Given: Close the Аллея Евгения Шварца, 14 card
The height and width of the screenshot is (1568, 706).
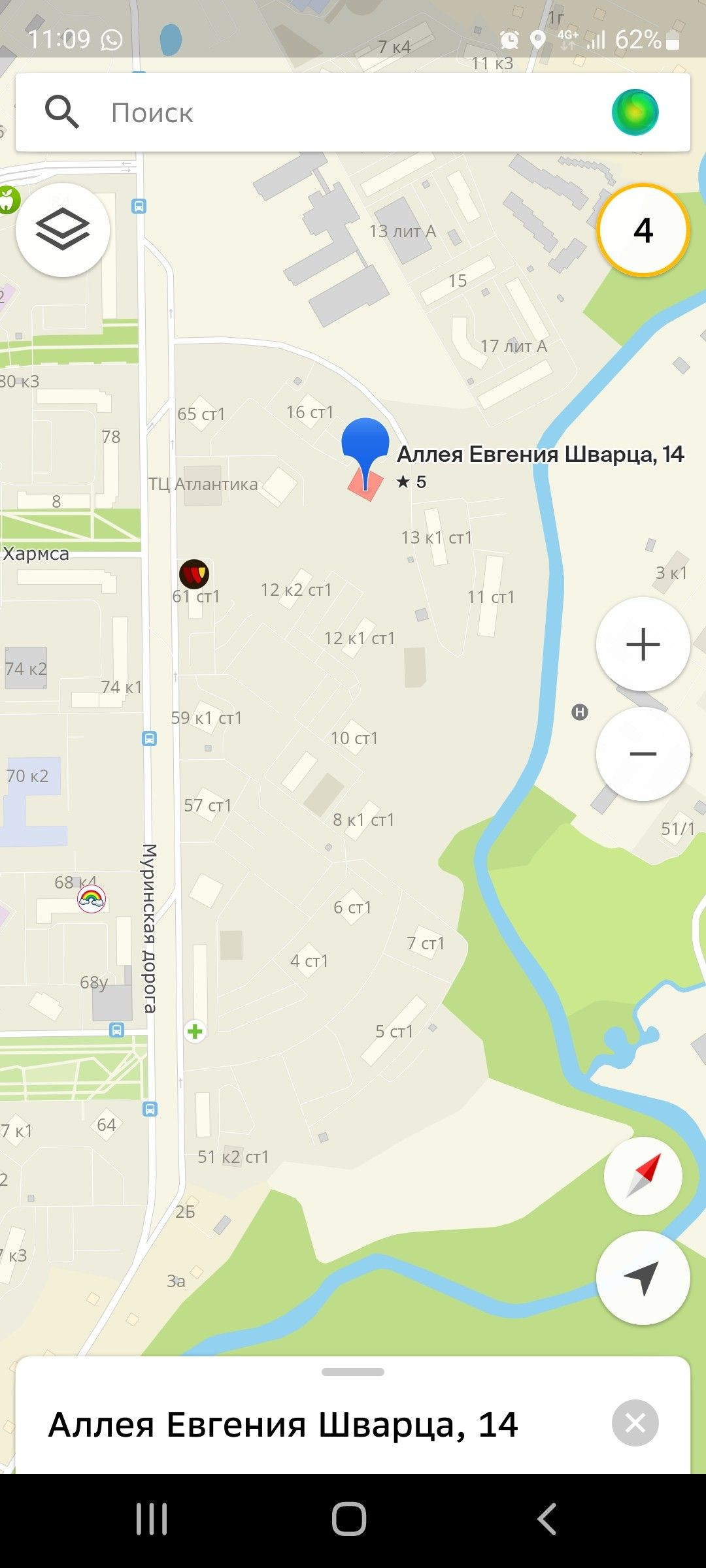Looking at the screenshot, I should pos(635,1423).
